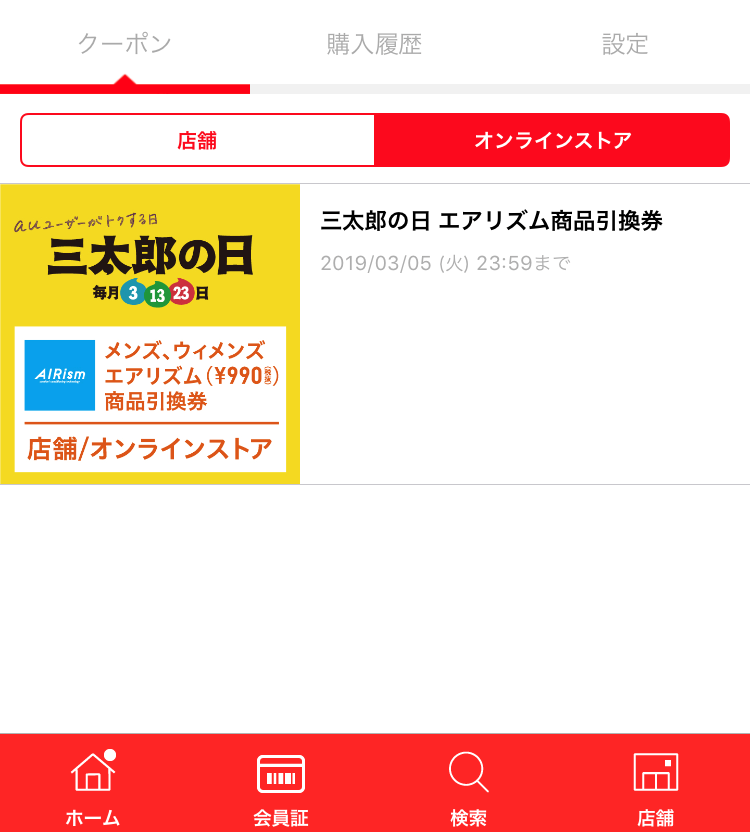Open 会員証 in the bottom bar
This screenshot has width=750, height=832.
(281, 787)
